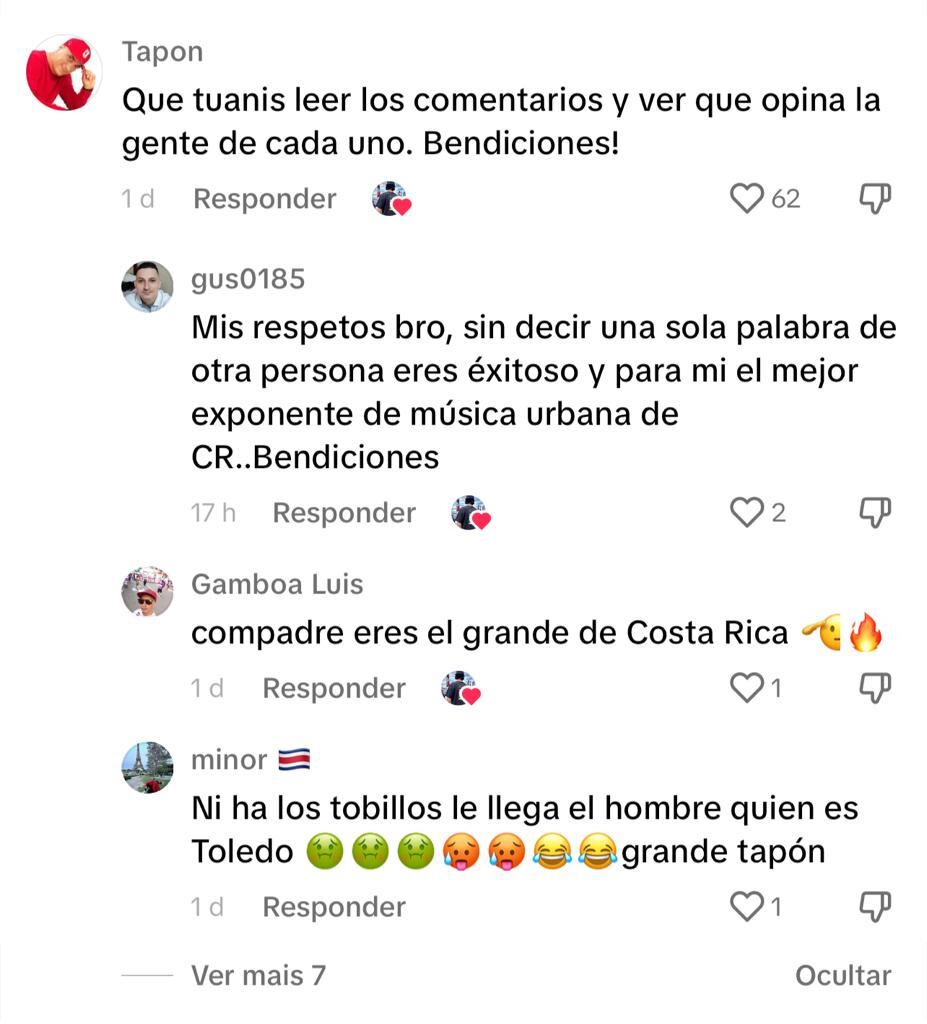This screenshot has width=927, height=1024.
Task: Dislike Gamboa Luis's comment with thumbs down
Action: click(876, 687)
